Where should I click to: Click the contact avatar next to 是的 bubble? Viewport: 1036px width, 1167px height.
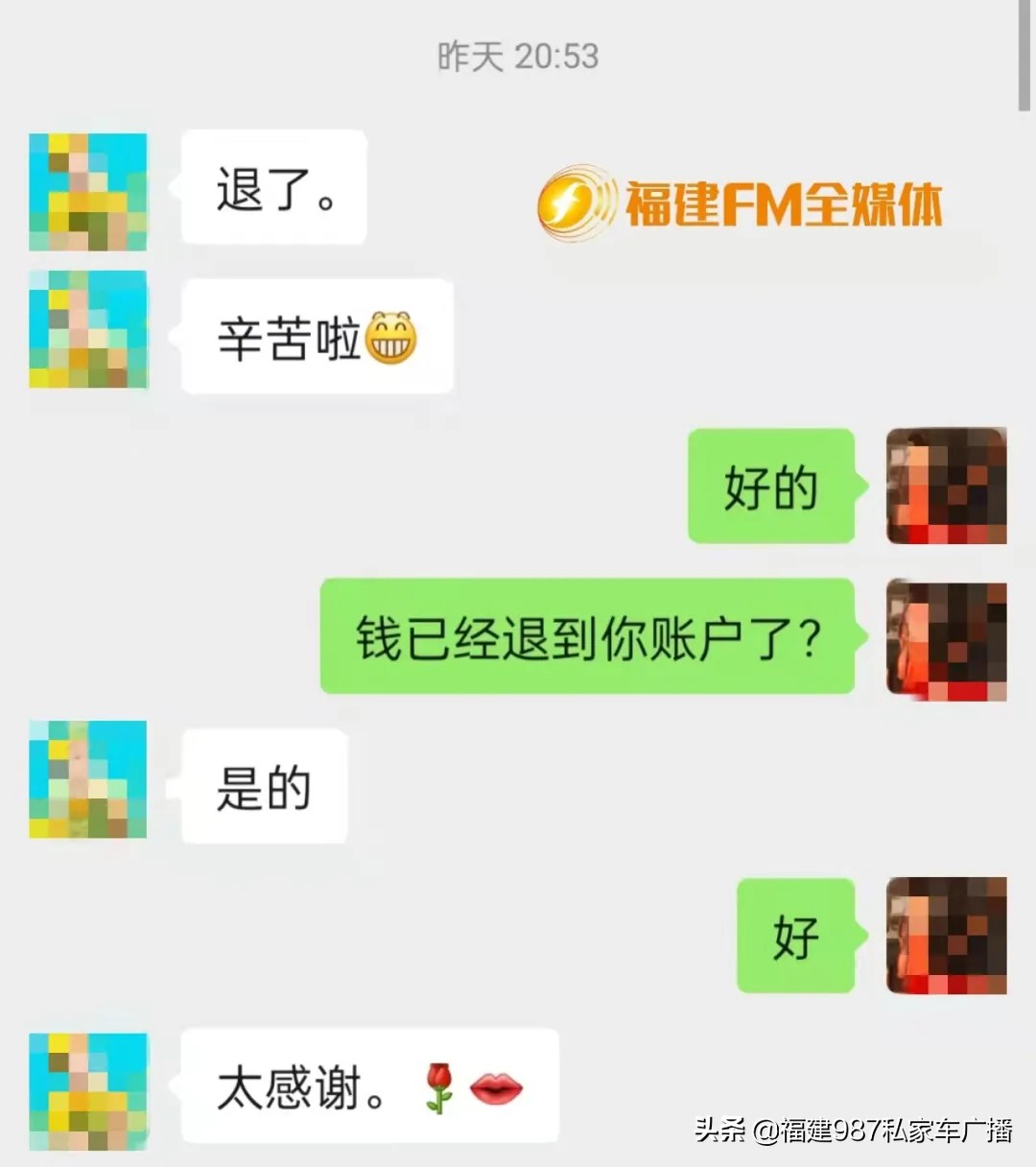click(x=87, y=779)
